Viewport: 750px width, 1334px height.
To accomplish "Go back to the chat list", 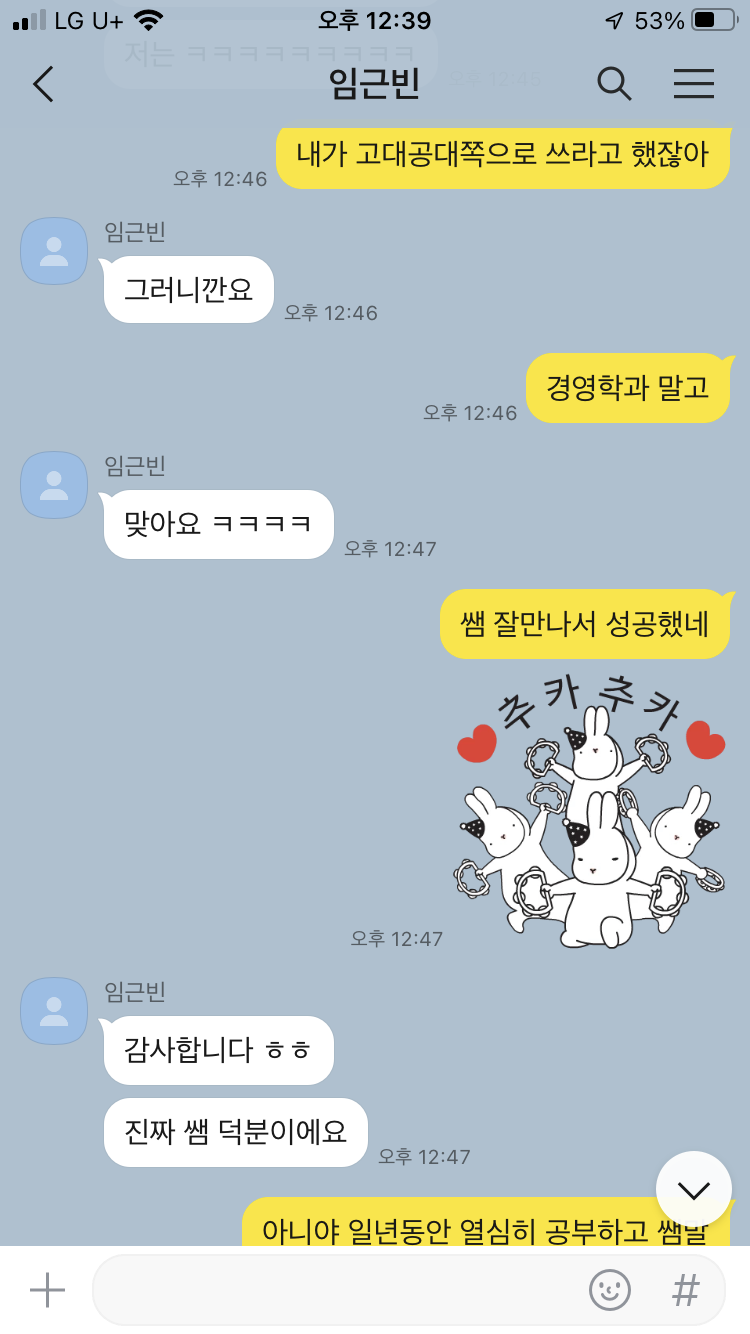I will click(x=43, y=84).
